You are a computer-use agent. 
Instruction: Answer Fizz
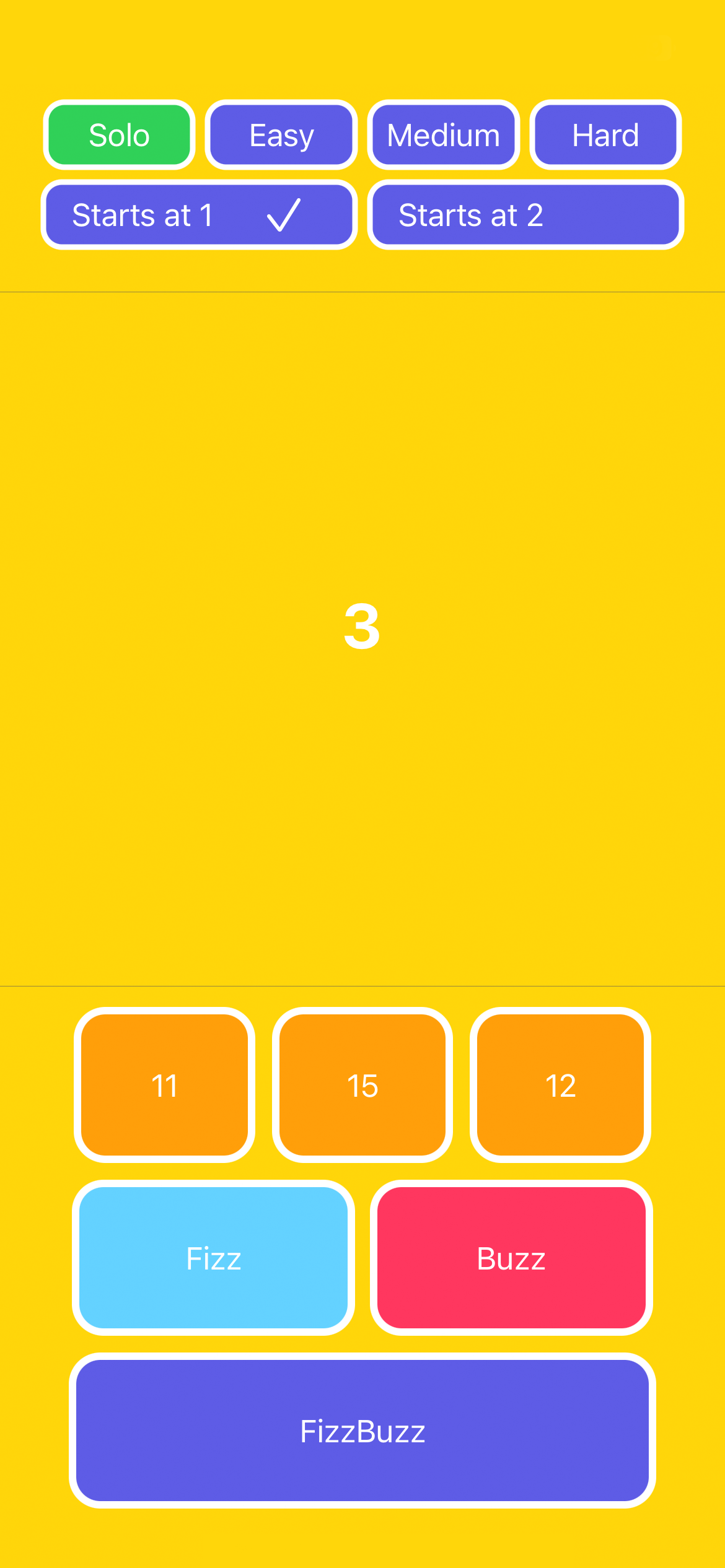[x=213, y=1258]
